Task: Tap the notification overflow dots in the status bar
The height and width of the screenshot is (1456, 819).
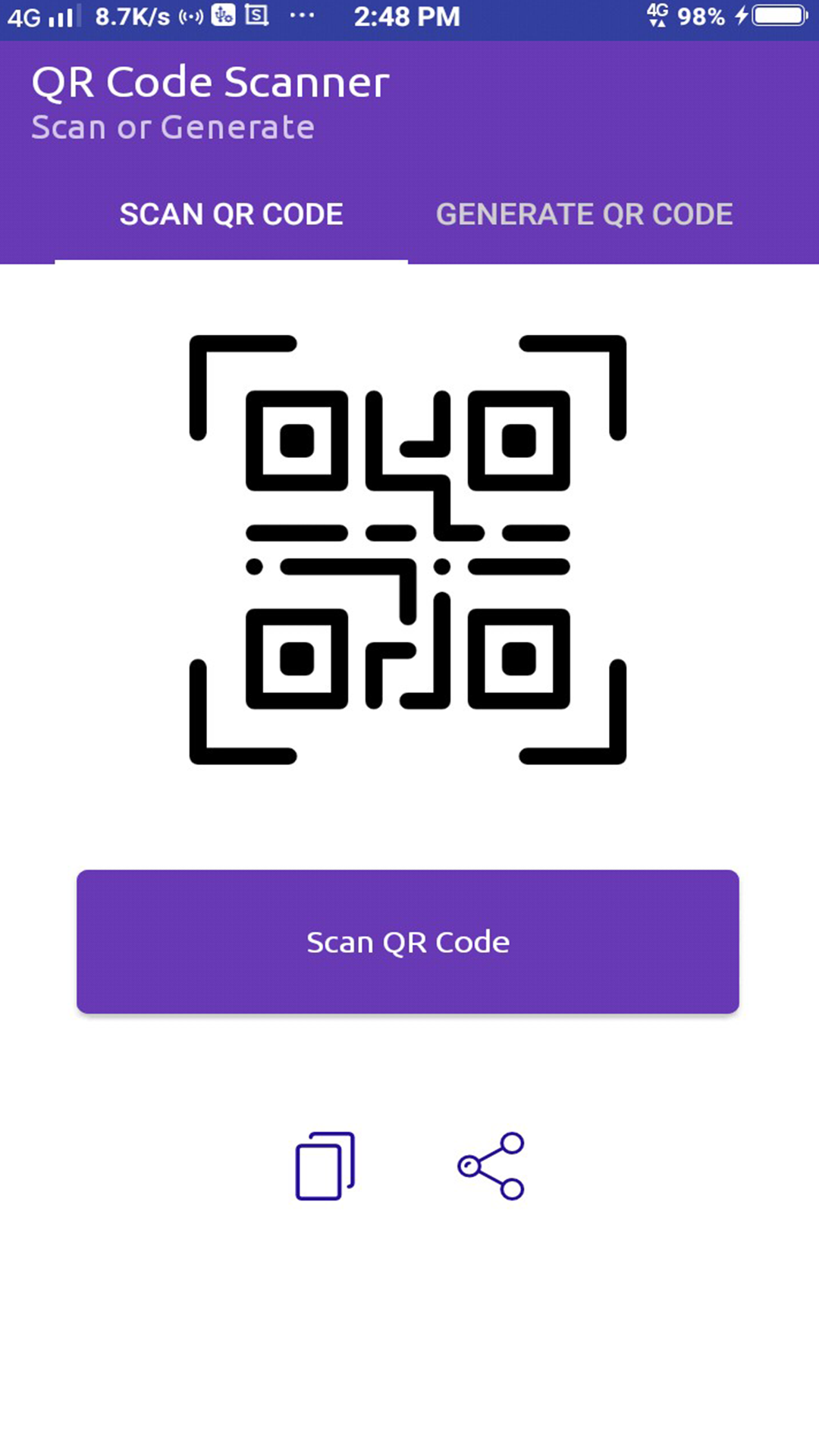Action: (302, 15)
